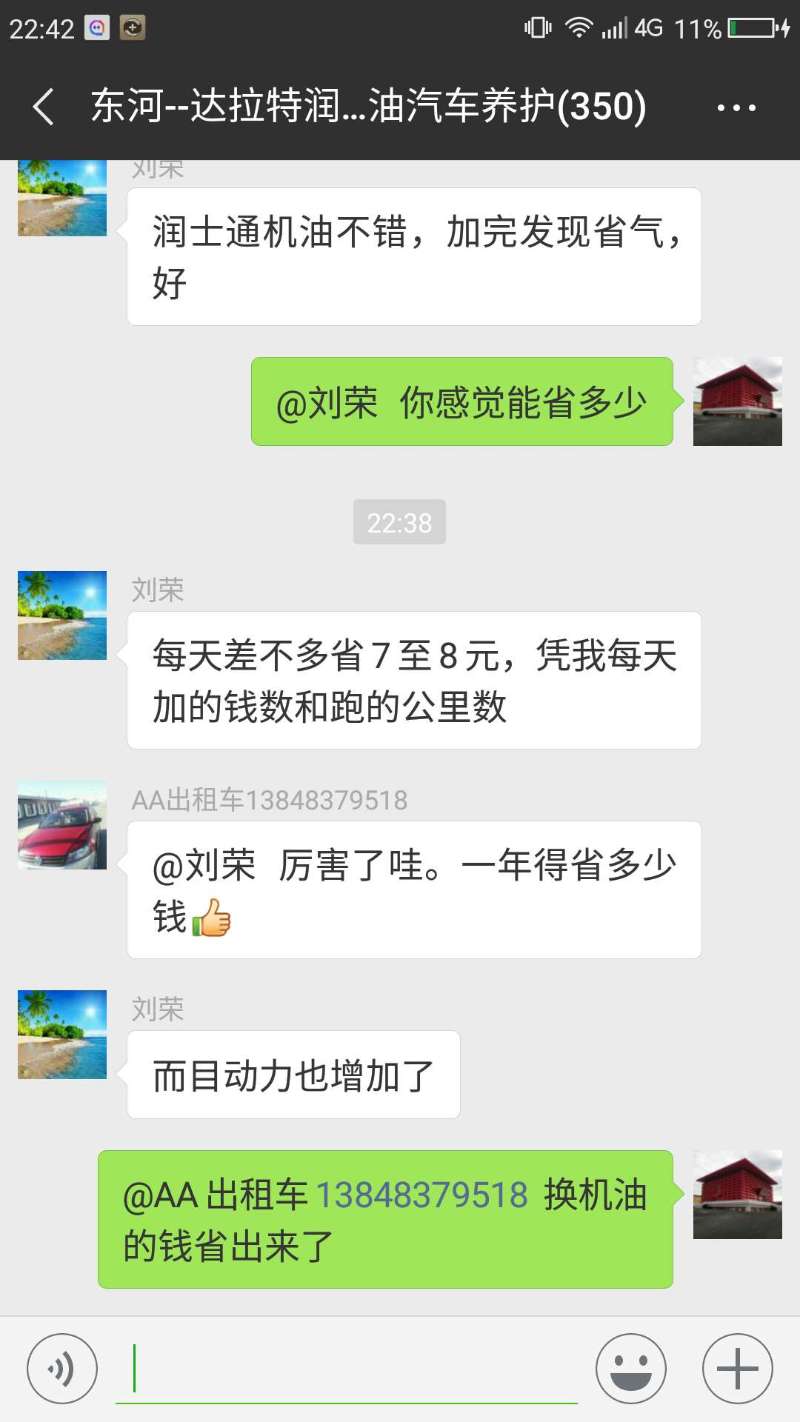Viewport: 800px width, 1422px height.
Task: View AA出租车13848379518's profile avatar
Action: [62, 826]
